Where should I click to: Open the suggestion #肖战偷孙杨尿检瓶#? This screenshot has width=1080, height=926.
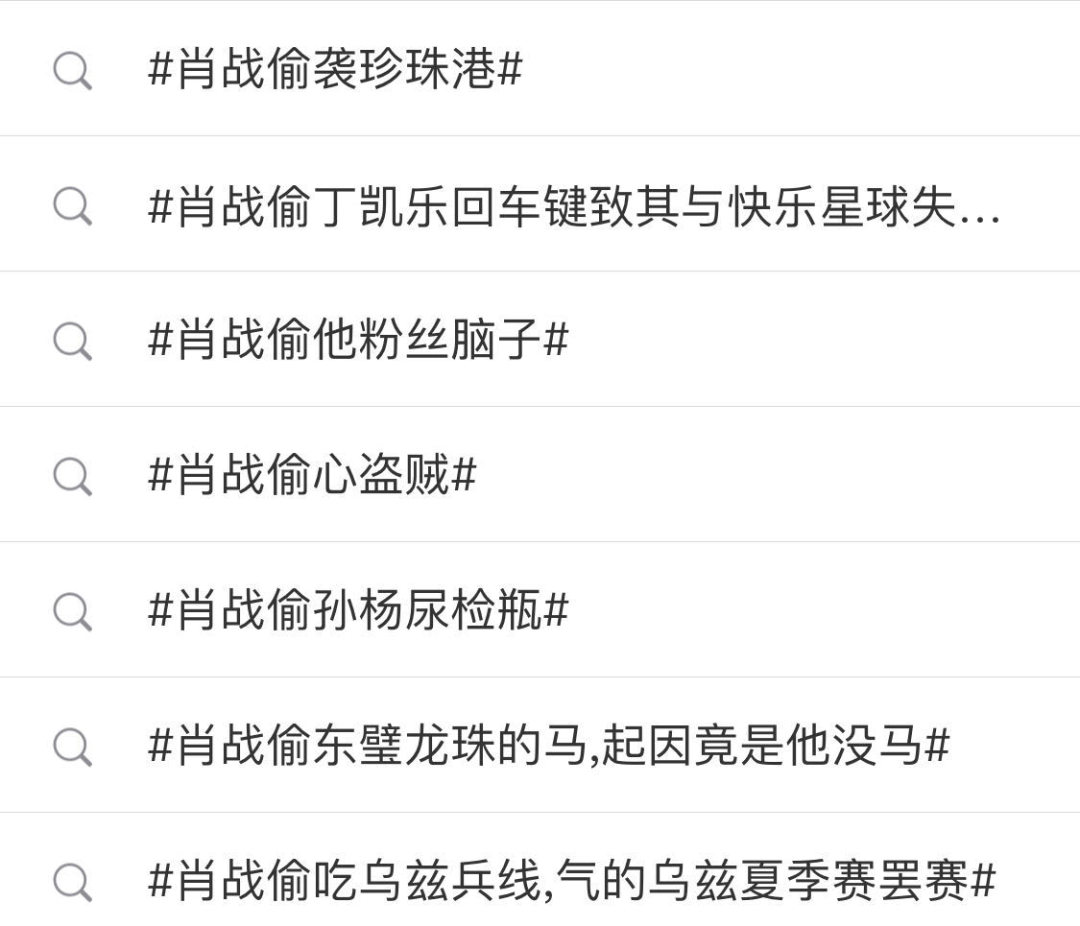click(358, 610)
